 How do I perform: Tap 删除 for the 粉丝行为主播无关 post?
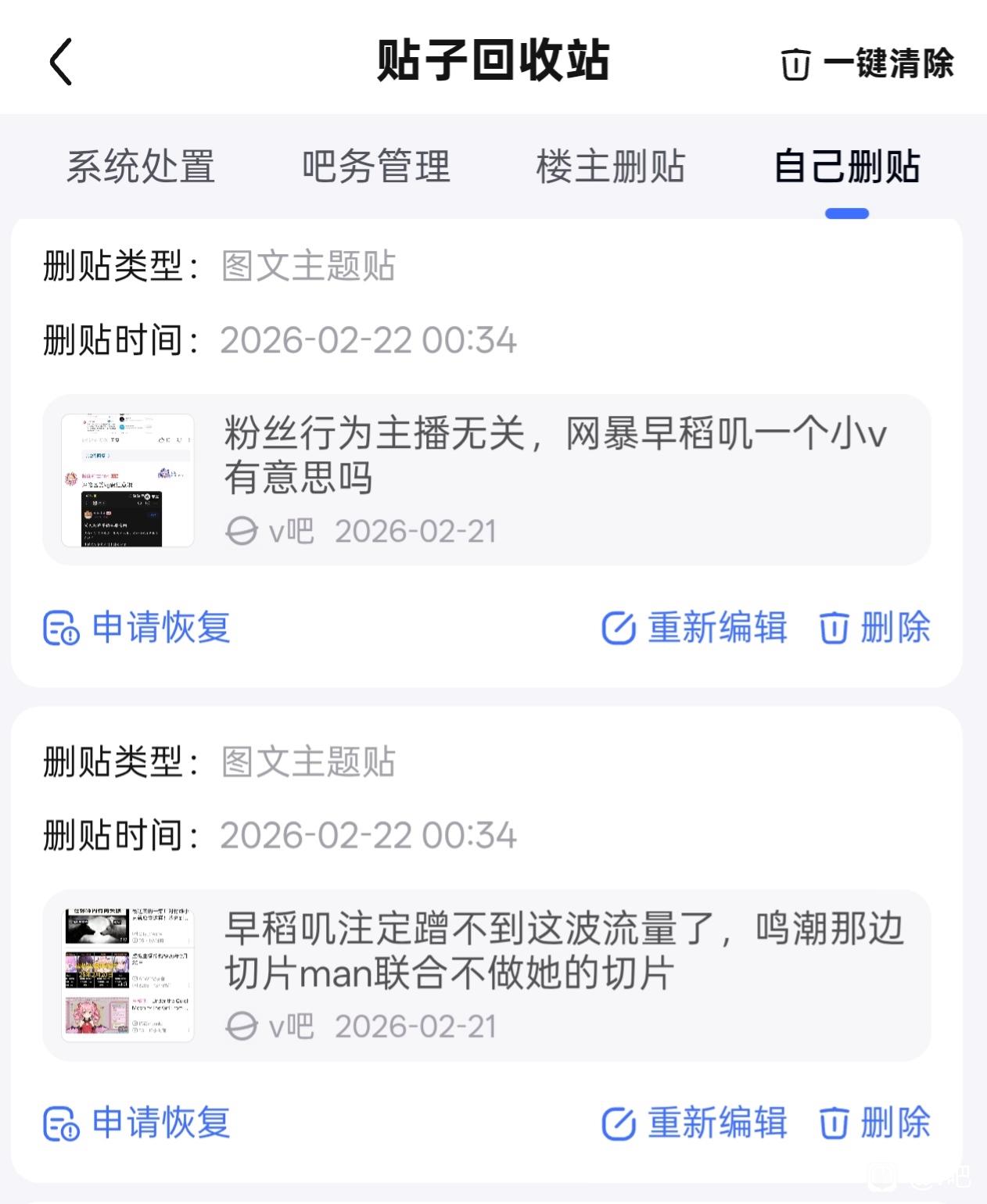tap(875, 628)
